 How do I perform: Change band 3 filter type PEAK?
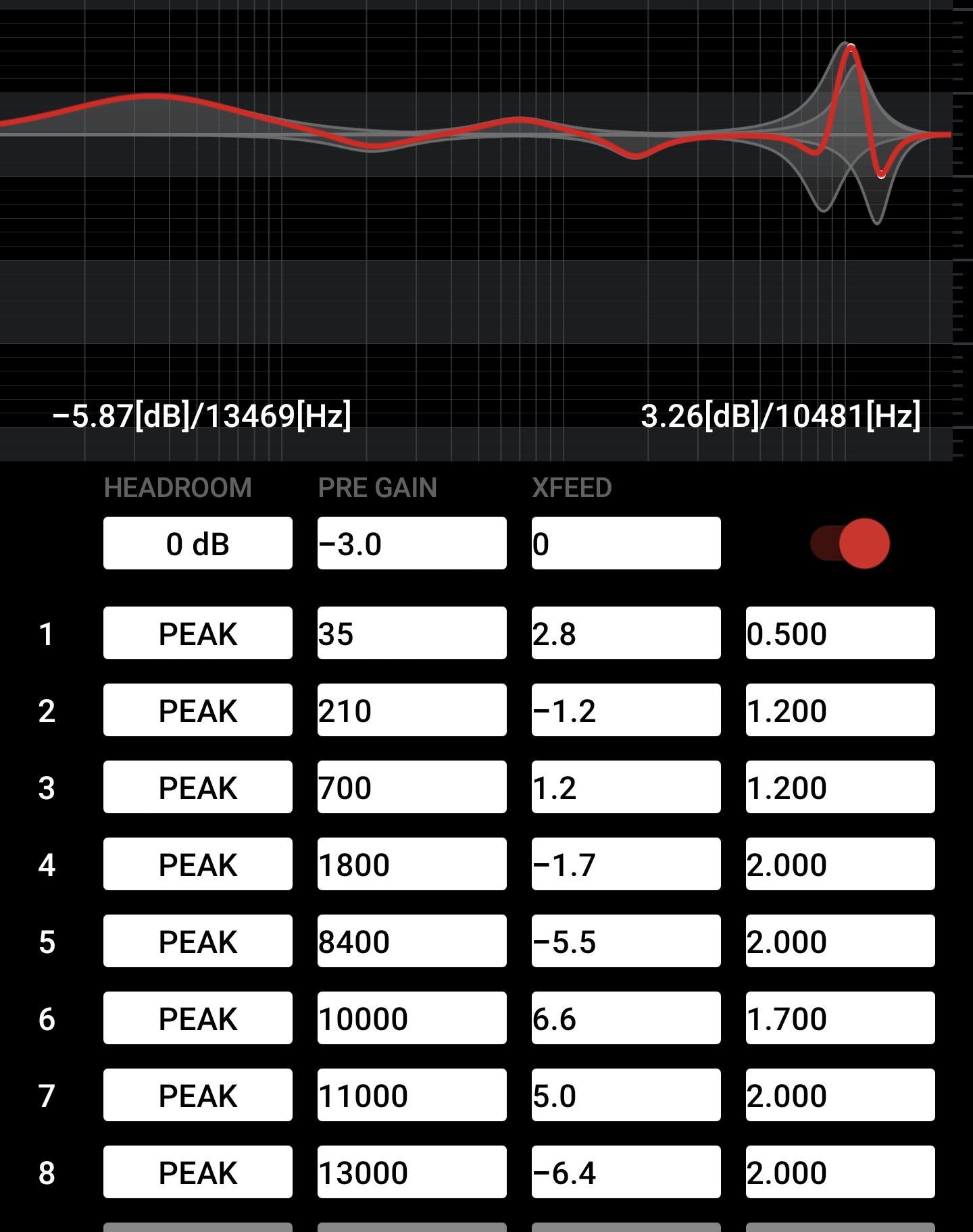(197, 788)
